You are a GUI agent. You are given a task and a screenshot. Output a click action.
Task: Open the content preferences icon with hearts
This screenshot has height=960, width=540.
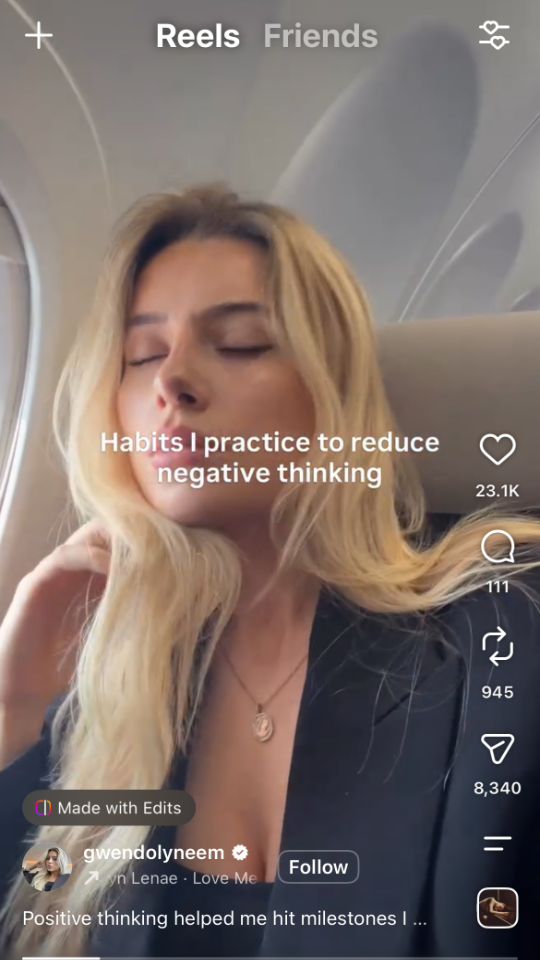(494, 36)
